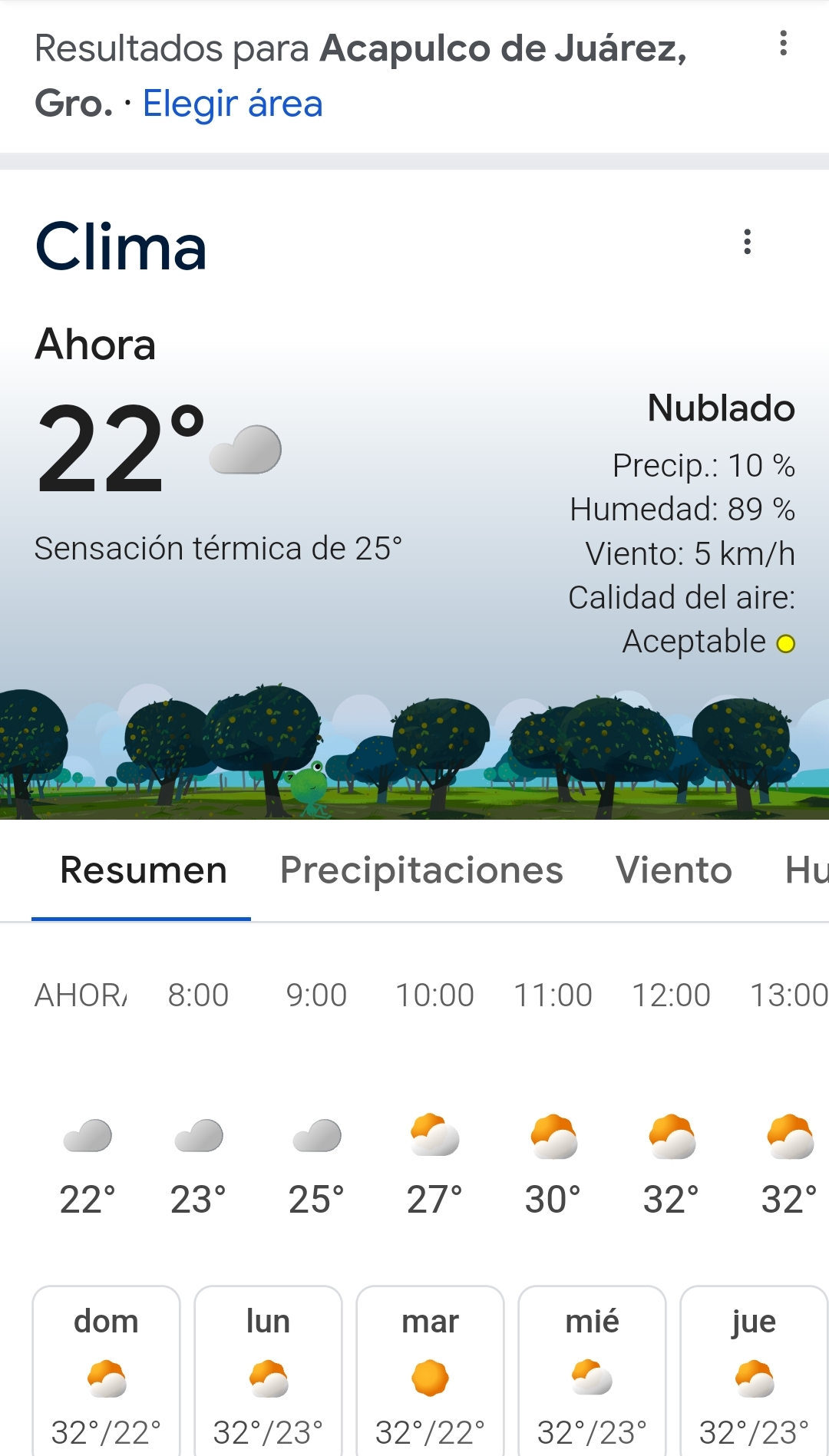
Task: Open the forecast for lun
Action: 268,1371
